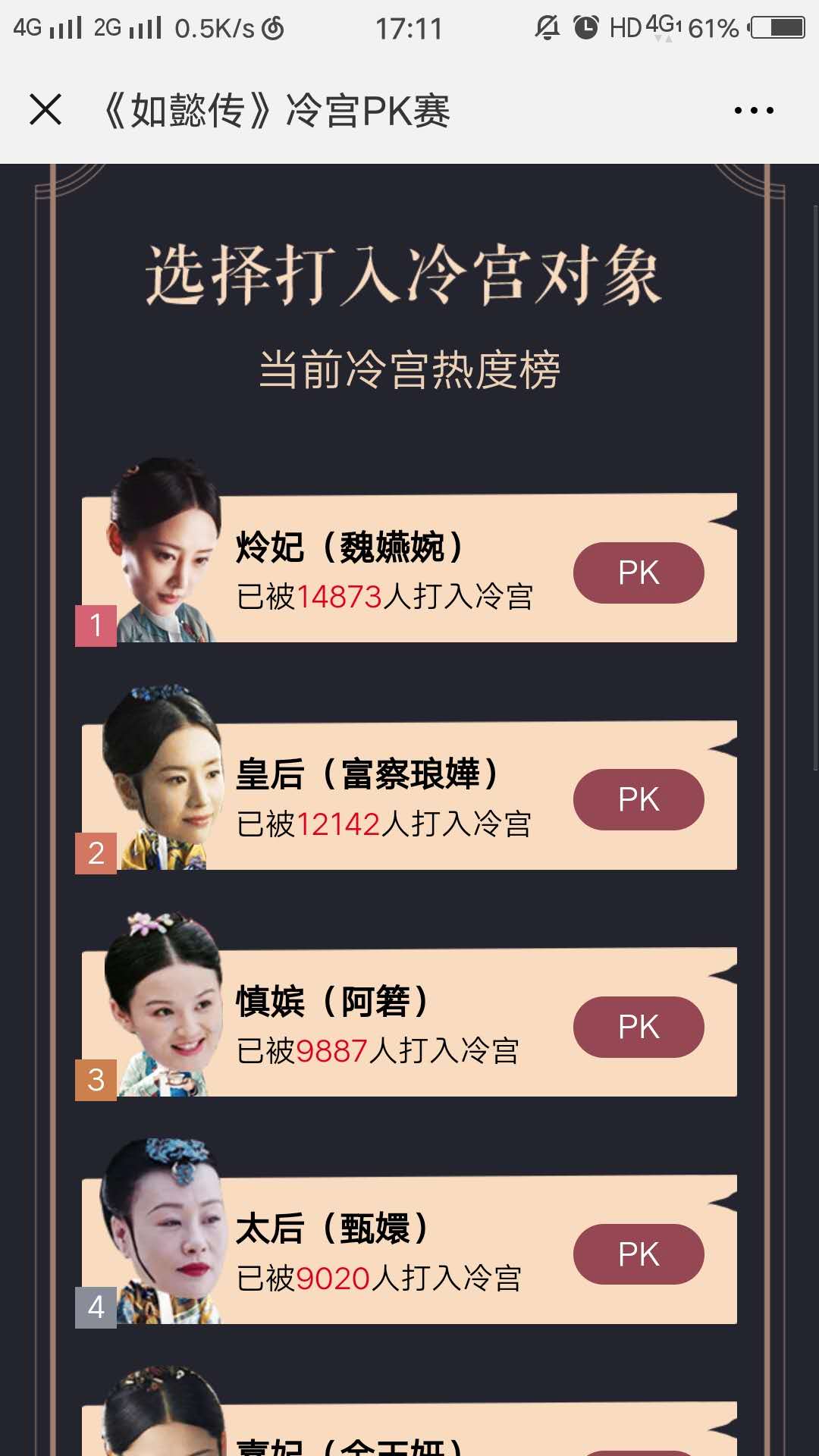Tap PK for 慎嫔（阿箬）
This screenshot has height=1456, width=819.
click(639, 1028)
